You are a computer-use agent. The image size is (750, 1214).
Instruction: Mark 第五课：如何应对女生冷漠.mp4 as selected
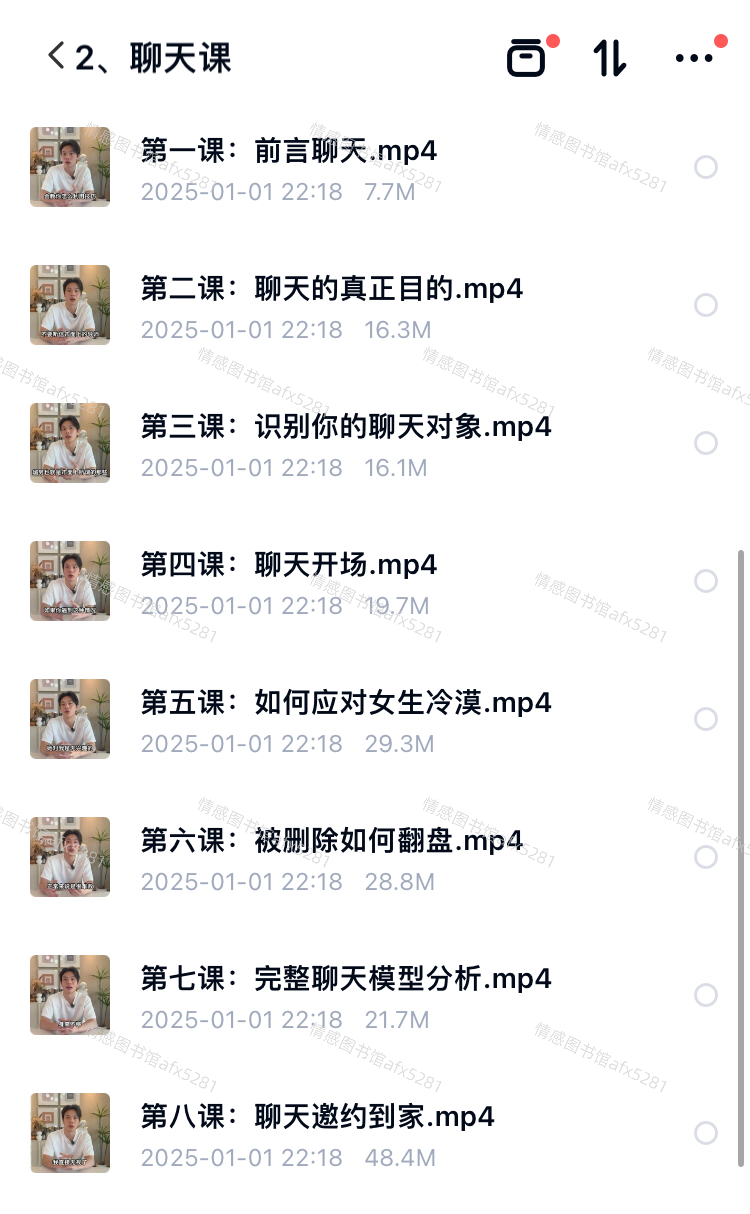(x=706, y=719)
